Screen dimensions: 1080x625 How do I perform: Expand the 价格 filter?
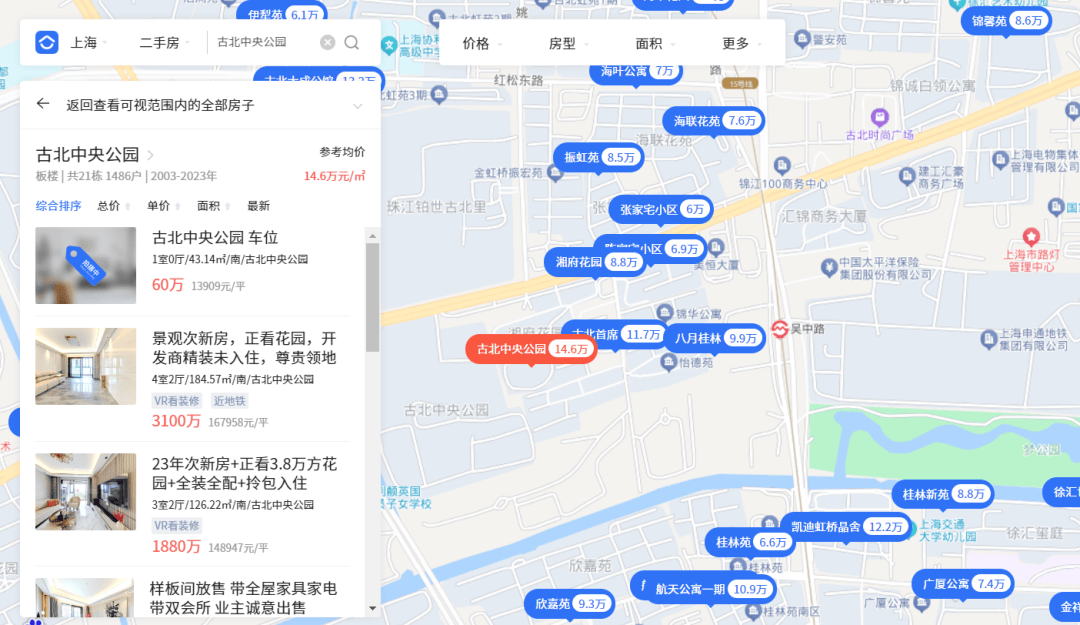pos(482,44)
